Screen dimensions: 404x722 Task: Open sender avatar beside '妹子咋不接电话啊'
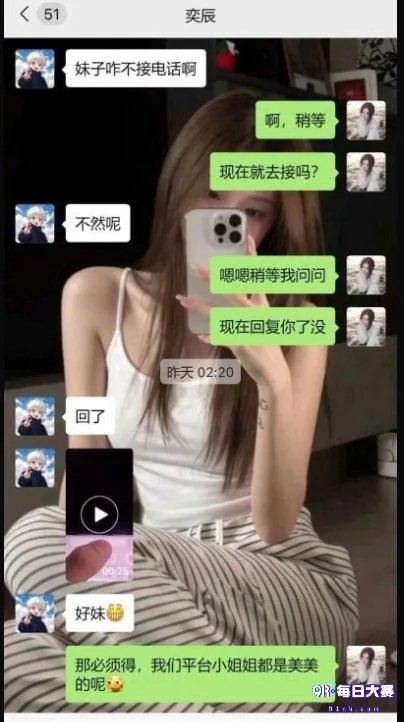coord(35,69)
